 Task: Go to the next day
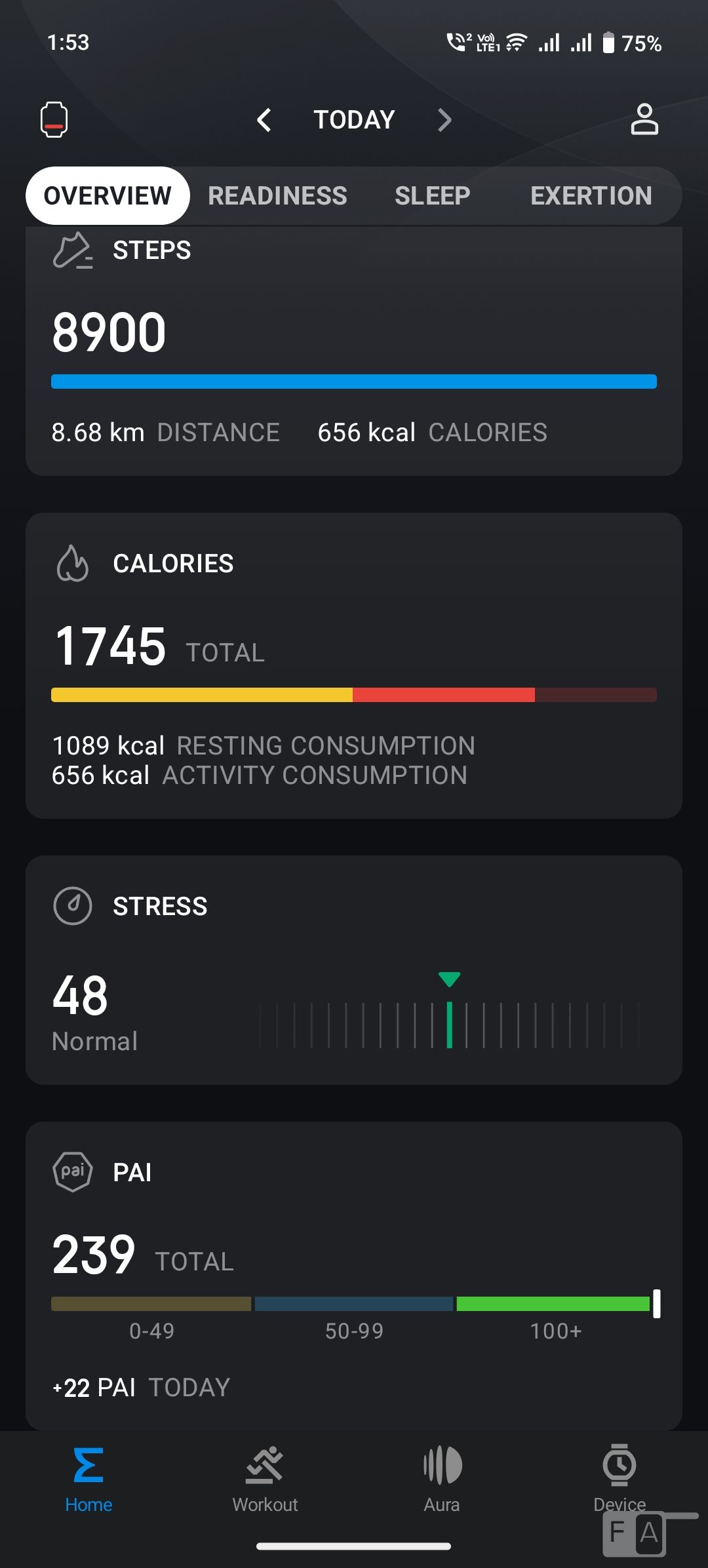click(444, 120)
